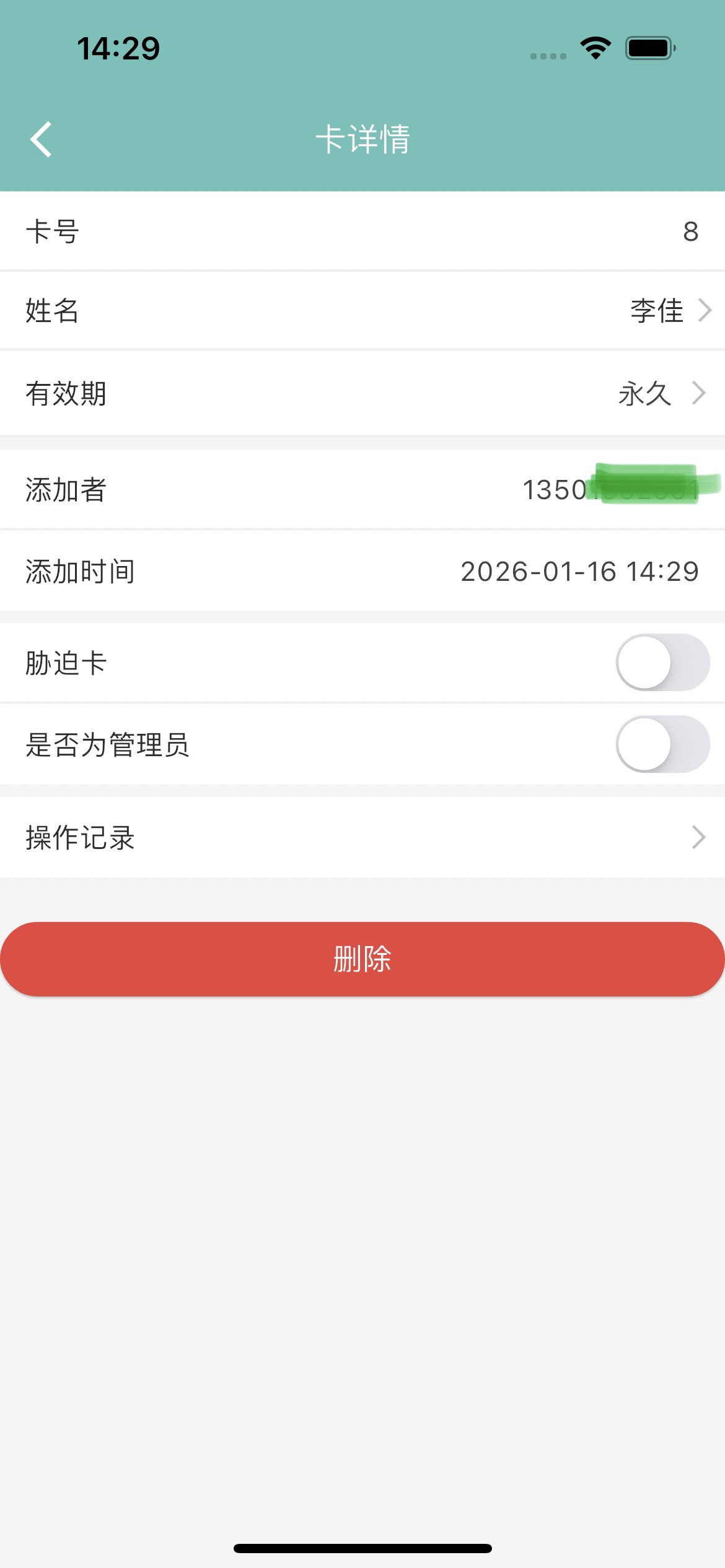
Task: Tap the timestamp 2026-01-16 14:29
Action: click(x=580, y=571)
